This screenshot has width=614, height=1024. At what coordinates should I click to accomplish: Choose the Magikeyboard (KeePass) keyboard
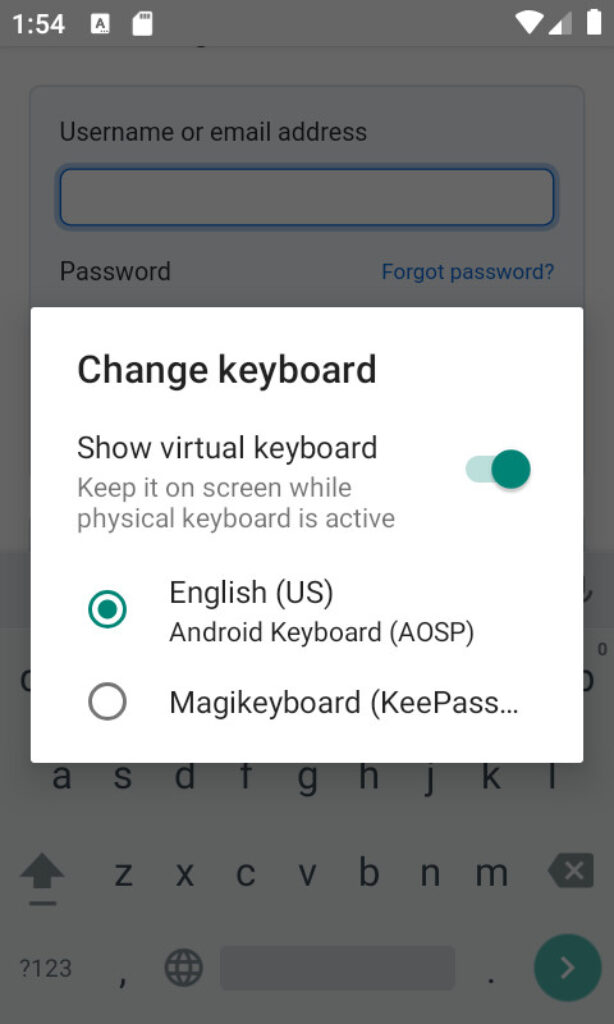(x=306, y=702)
